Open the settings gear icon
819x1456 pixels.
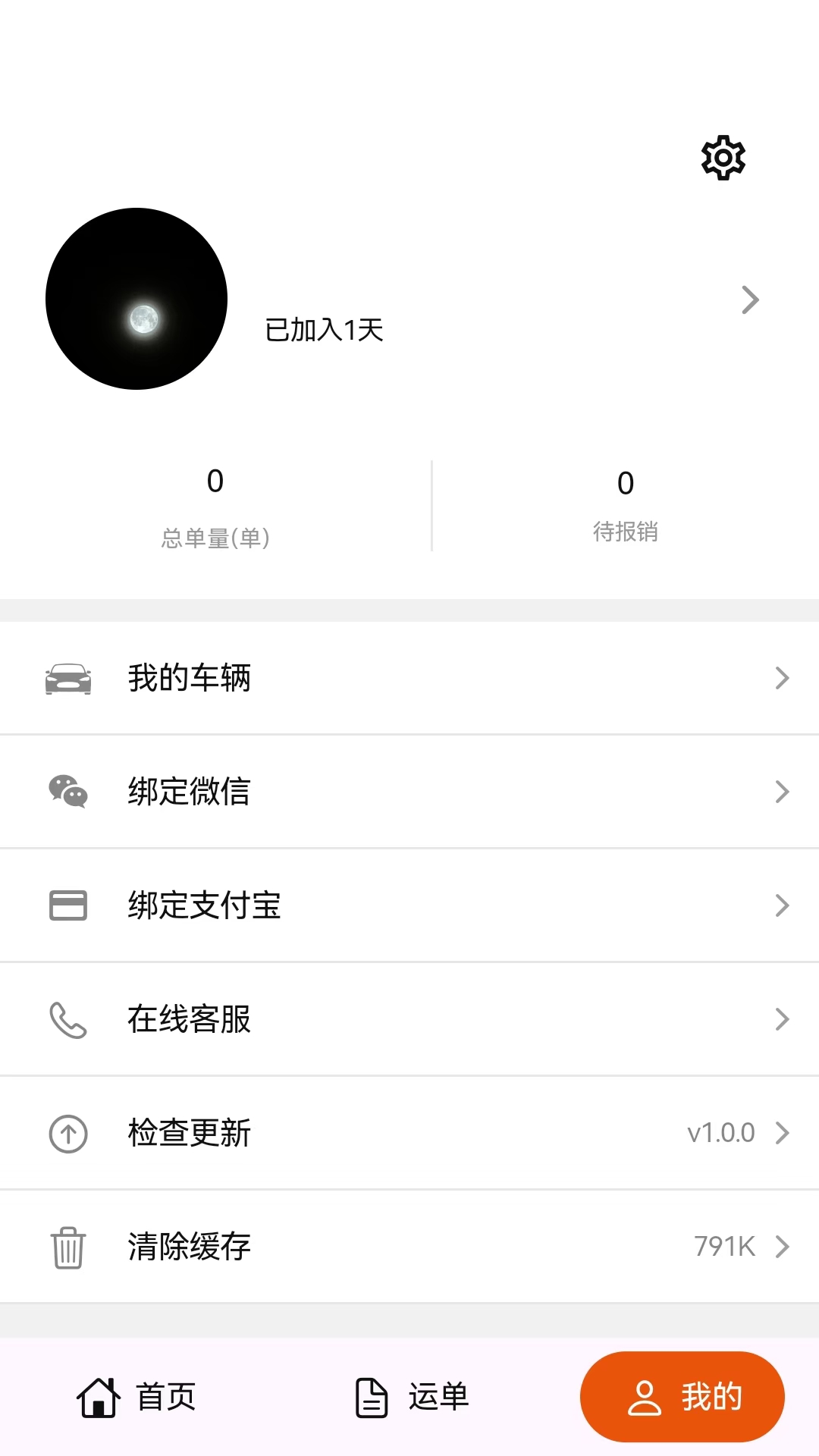pos(722,157)
